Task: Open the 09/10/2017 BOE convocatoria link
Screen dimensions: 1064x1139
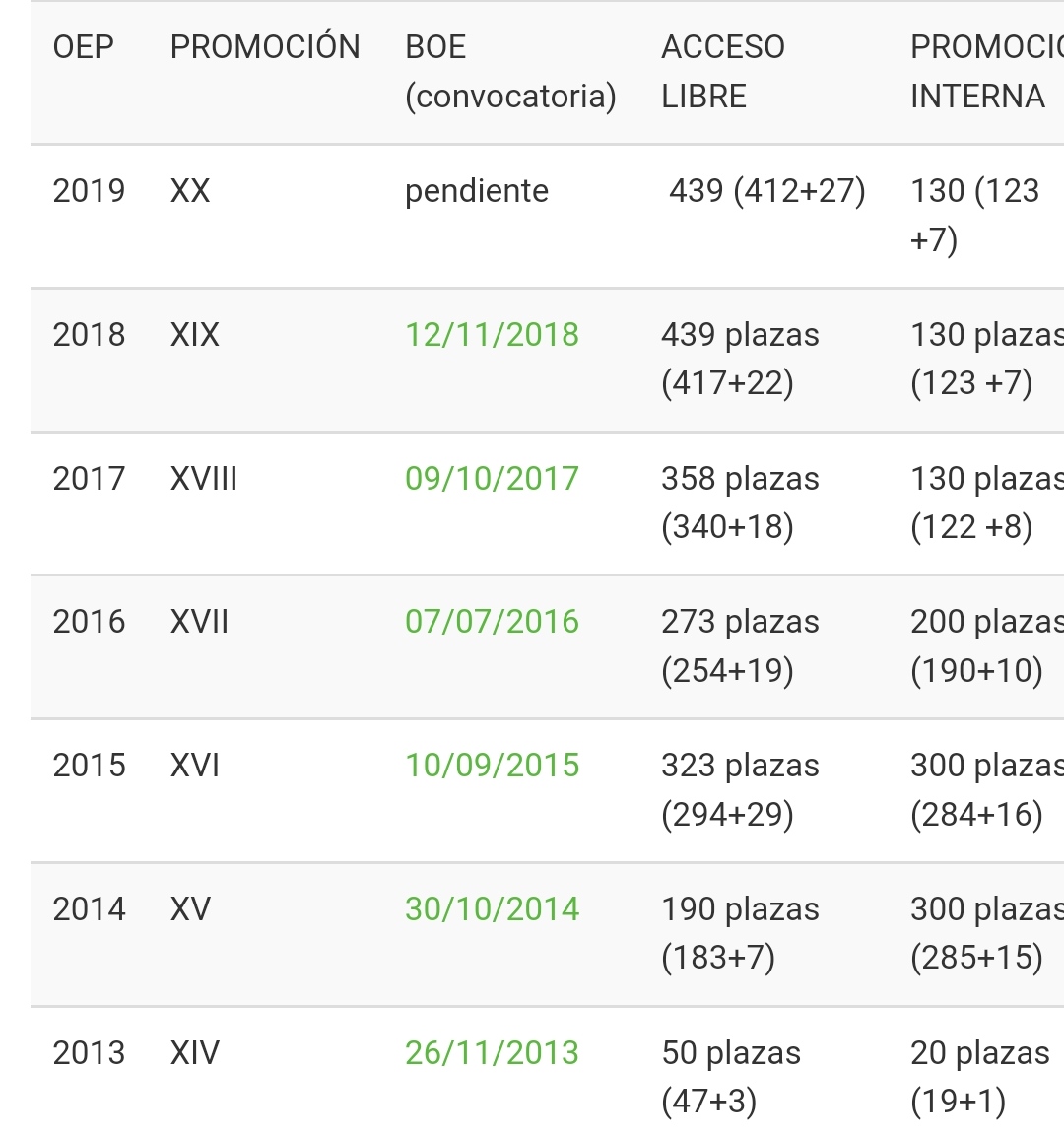Action: pyautogui.click(x=492, y=479)
